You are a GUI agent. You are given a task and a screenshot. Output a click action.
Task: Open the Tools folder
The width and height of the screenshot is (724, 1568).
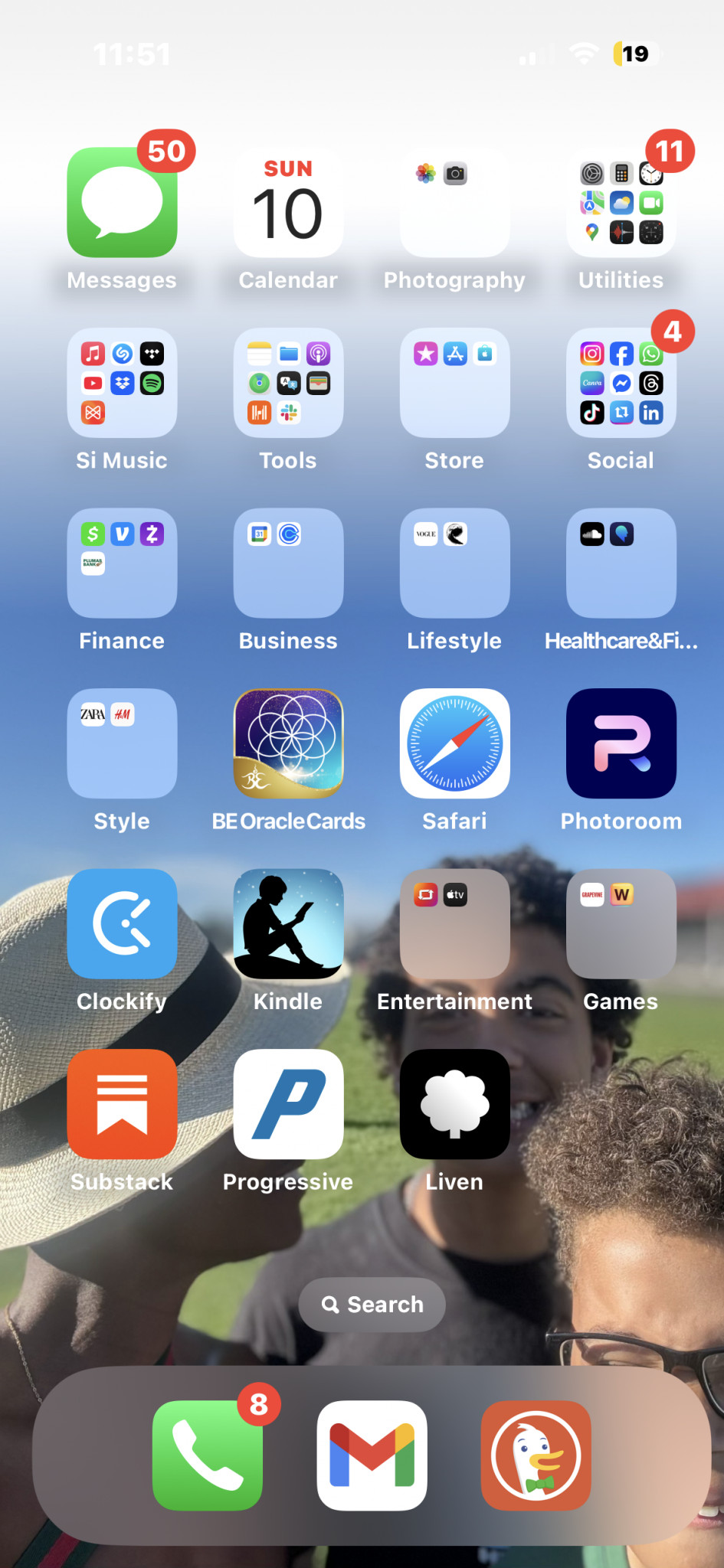click(x=288, y=383)
